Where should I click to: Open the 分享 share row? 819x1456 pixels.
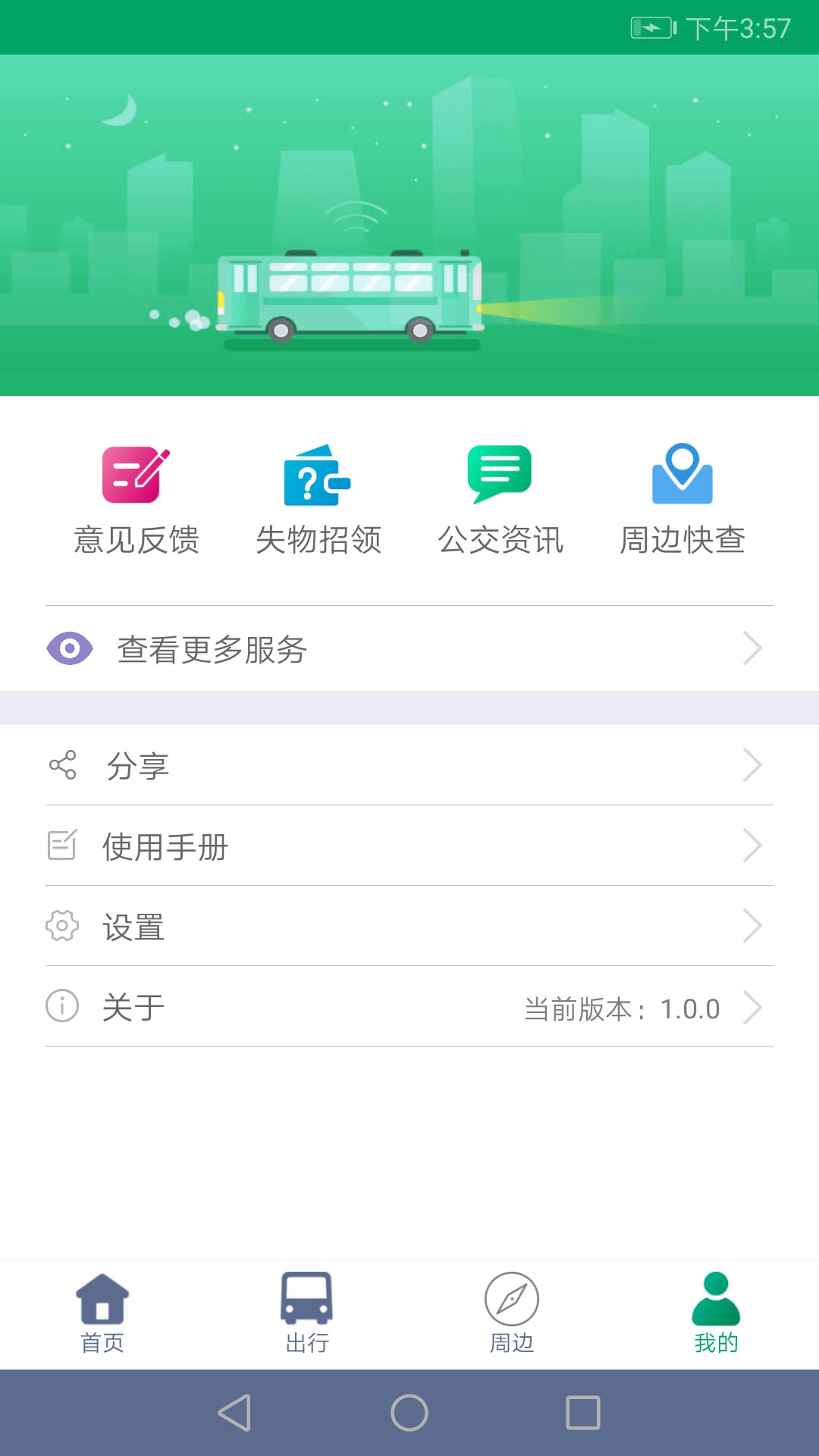409,766
